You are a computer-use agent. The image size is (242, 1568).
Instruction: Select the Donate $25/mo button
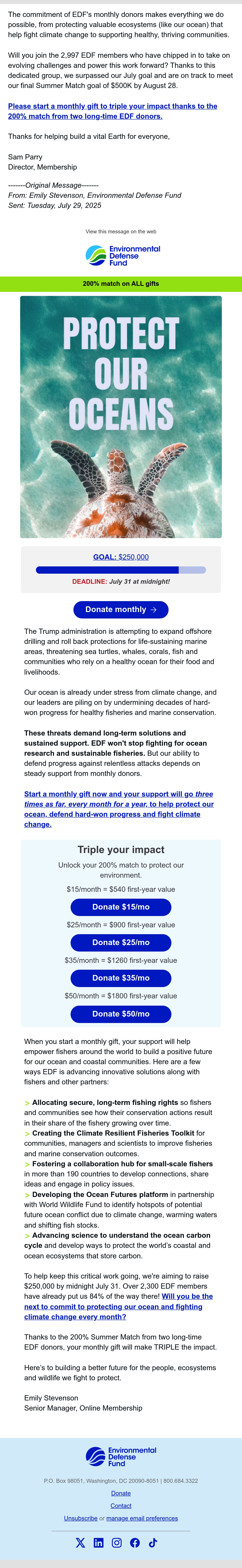121,942
